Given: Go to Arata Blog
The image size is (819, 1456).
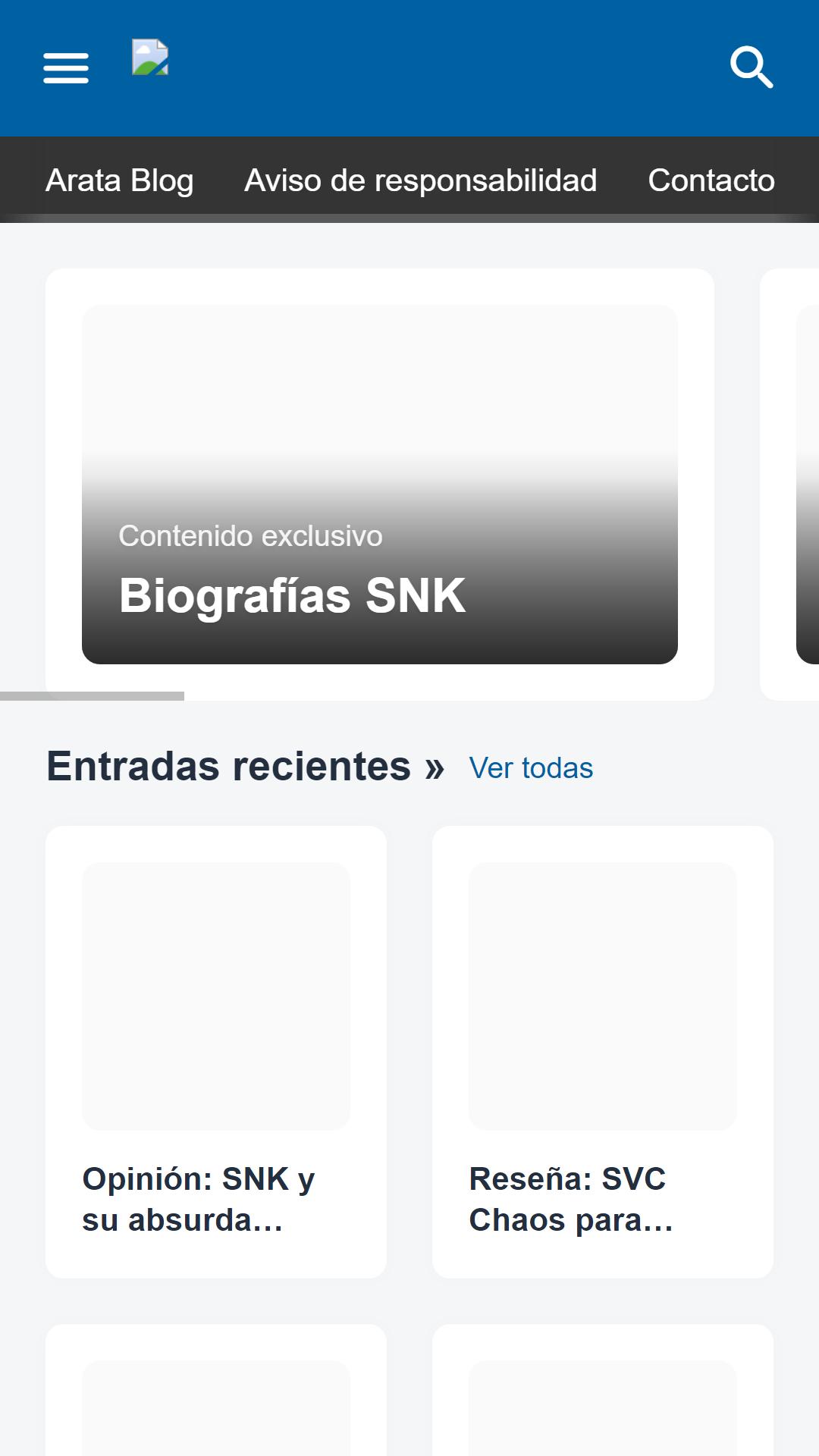Looking at the screenshot, I should click(120, 180).
